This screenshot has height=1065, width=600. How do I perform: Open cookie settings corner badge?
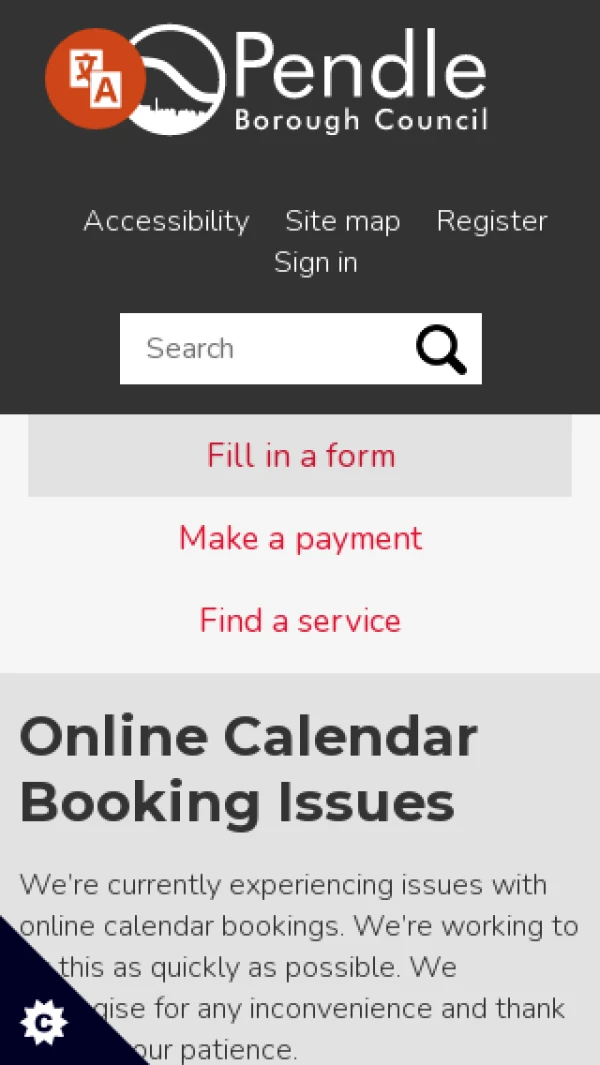click(x=42, y=1022)
